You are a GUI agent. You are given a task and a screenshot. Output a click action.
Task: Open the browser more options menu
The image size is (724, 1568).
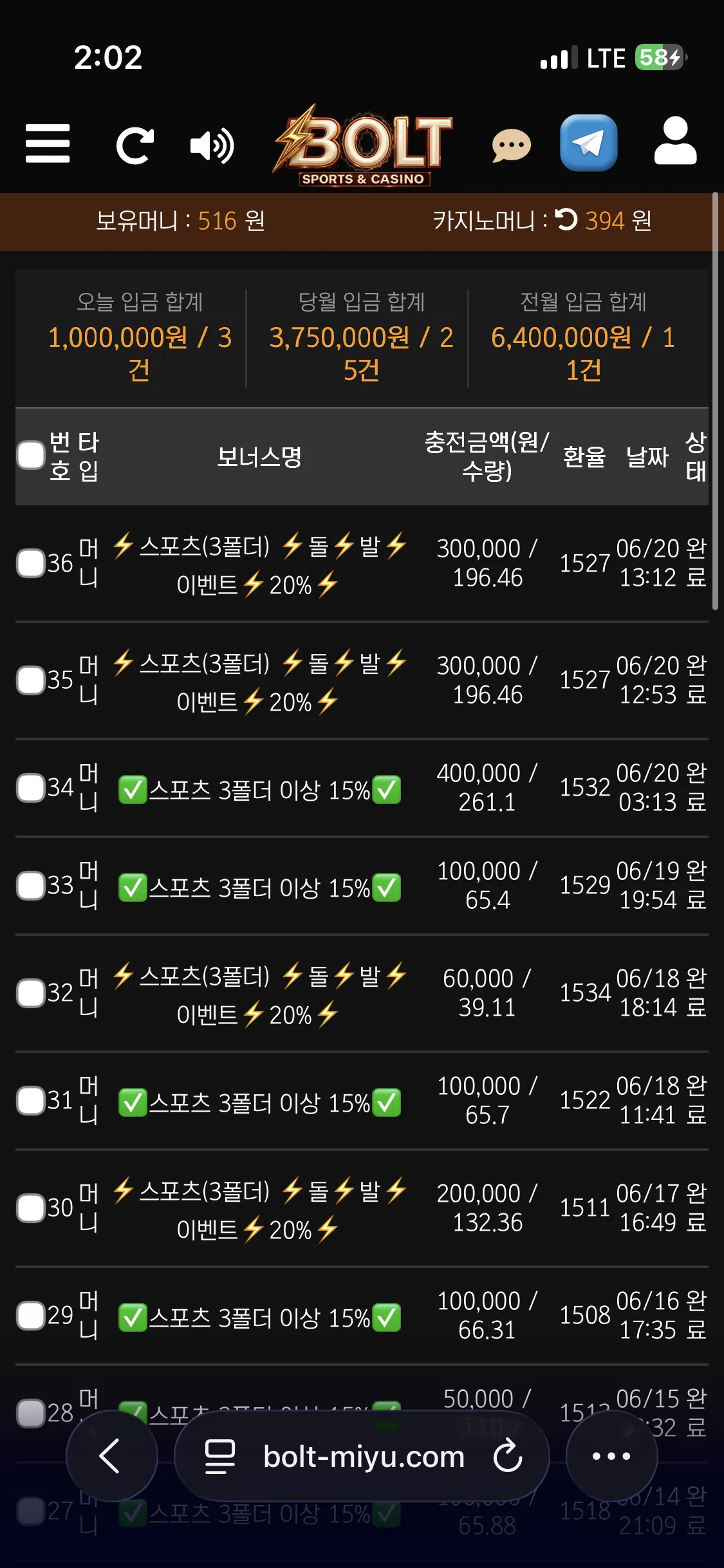tap(611, 1456)
